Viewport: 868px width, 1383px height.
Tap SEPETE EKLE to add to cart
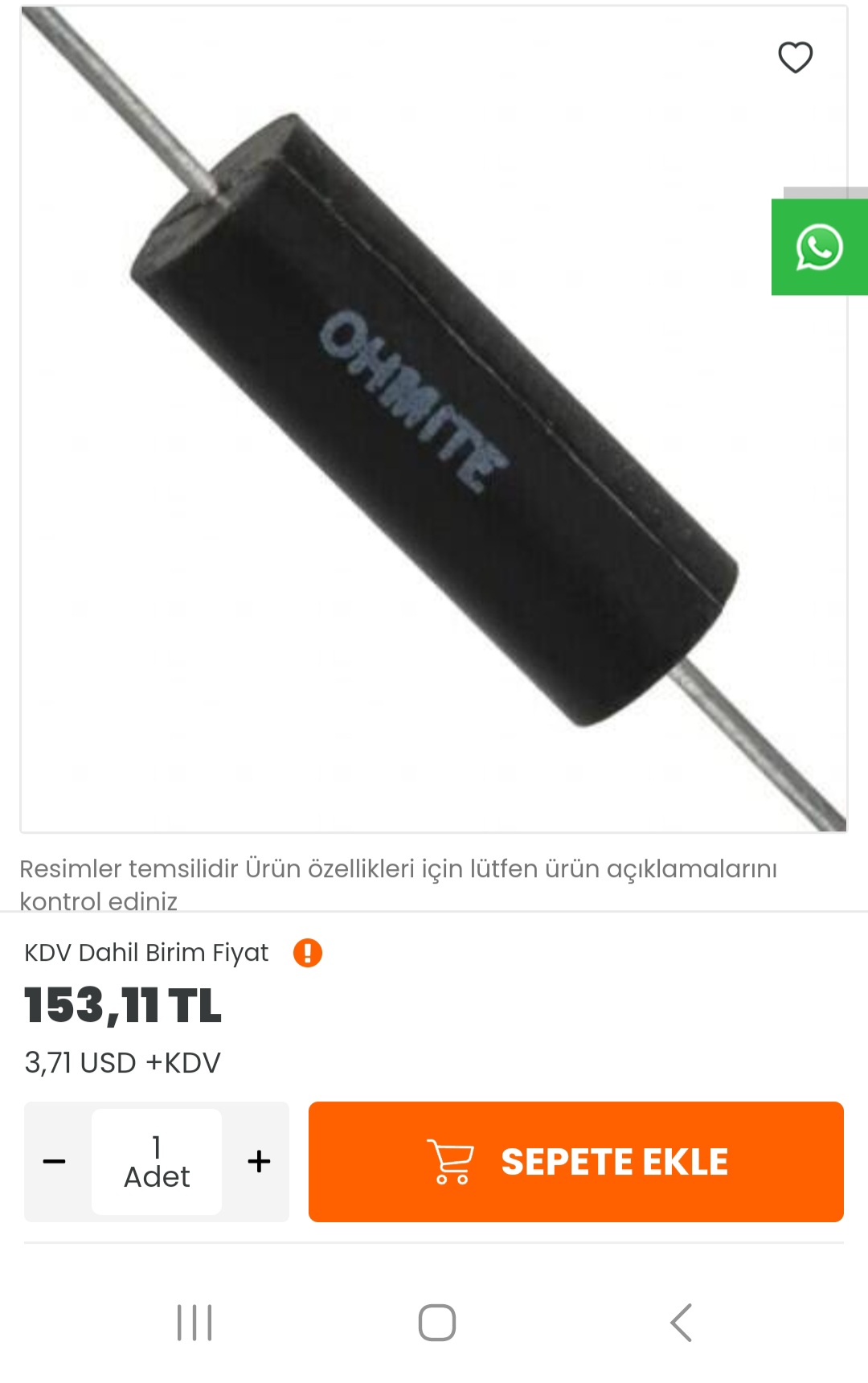tap(575, 1161)
